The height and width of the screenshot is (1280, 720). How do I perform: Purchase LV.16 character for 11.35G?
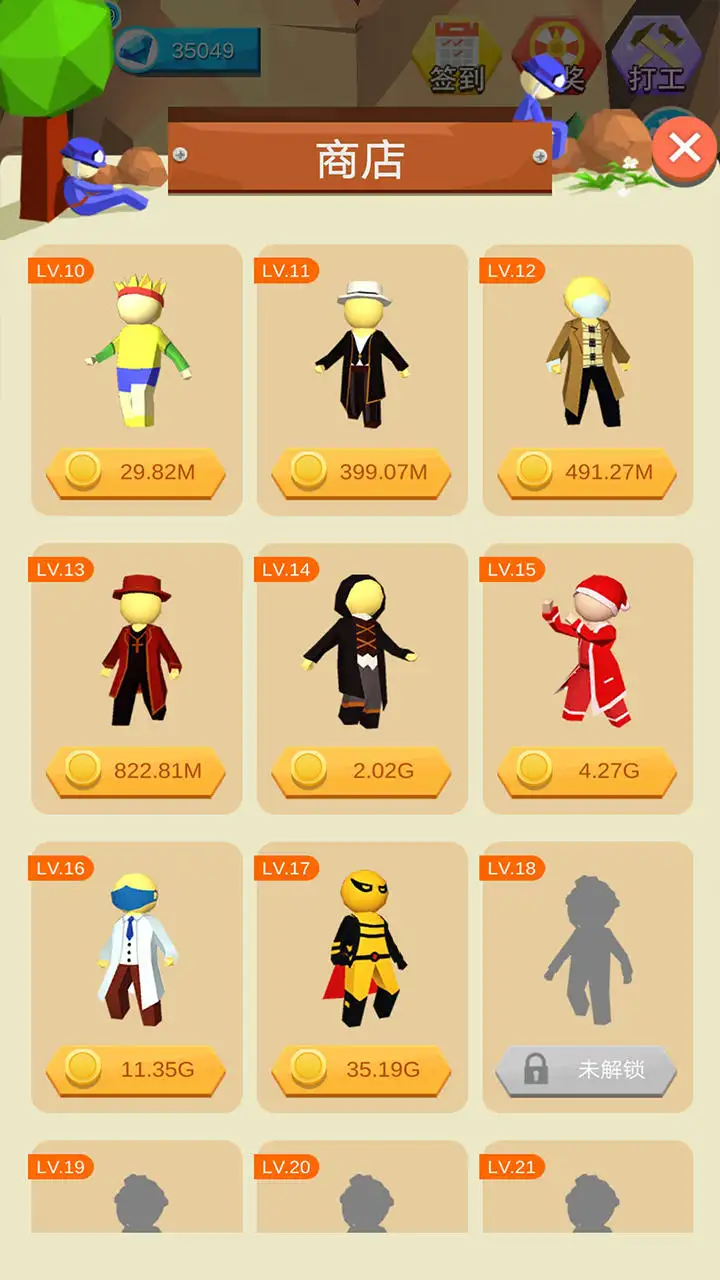pyautogui.click(x=136, y=1069)
